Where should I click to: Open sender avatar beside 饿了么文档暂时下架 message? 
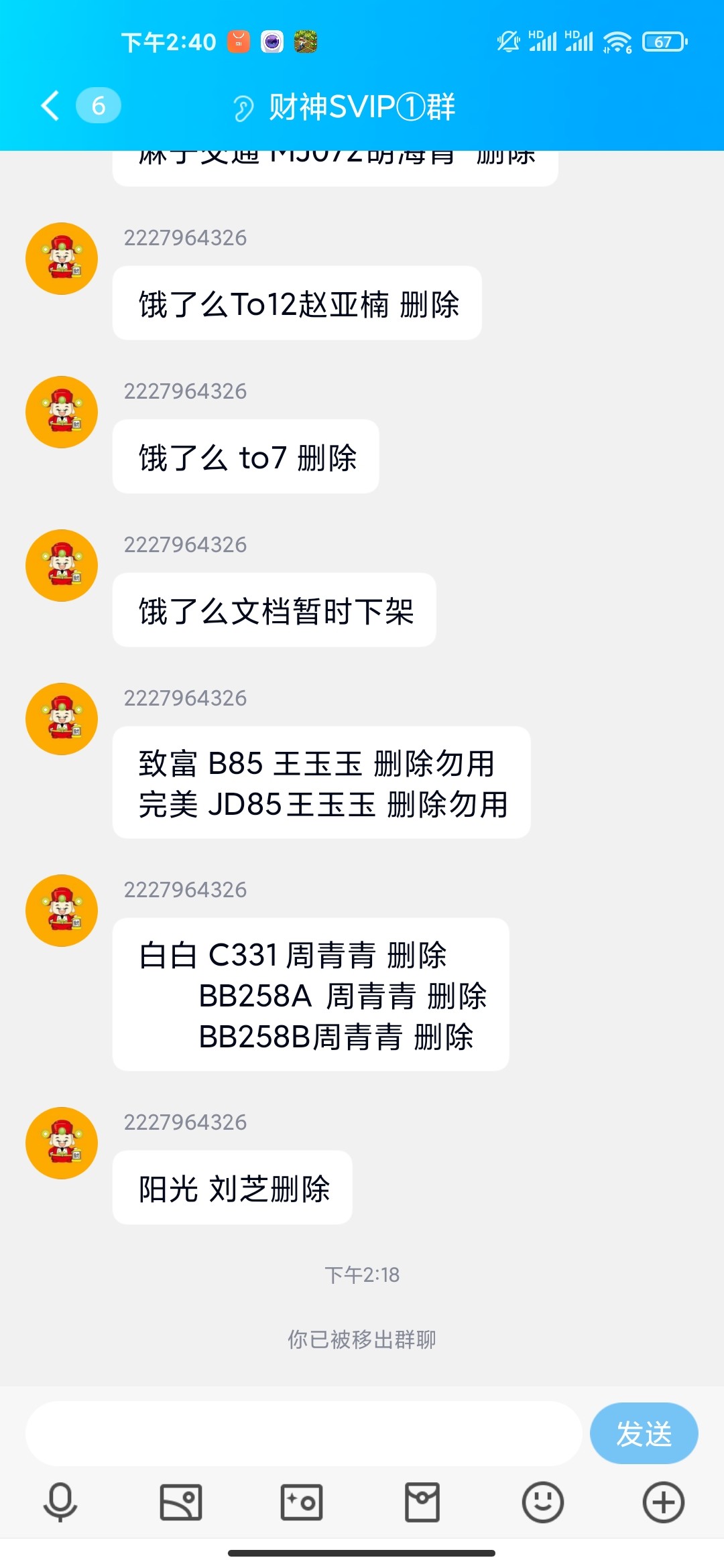tap(62, 566)
